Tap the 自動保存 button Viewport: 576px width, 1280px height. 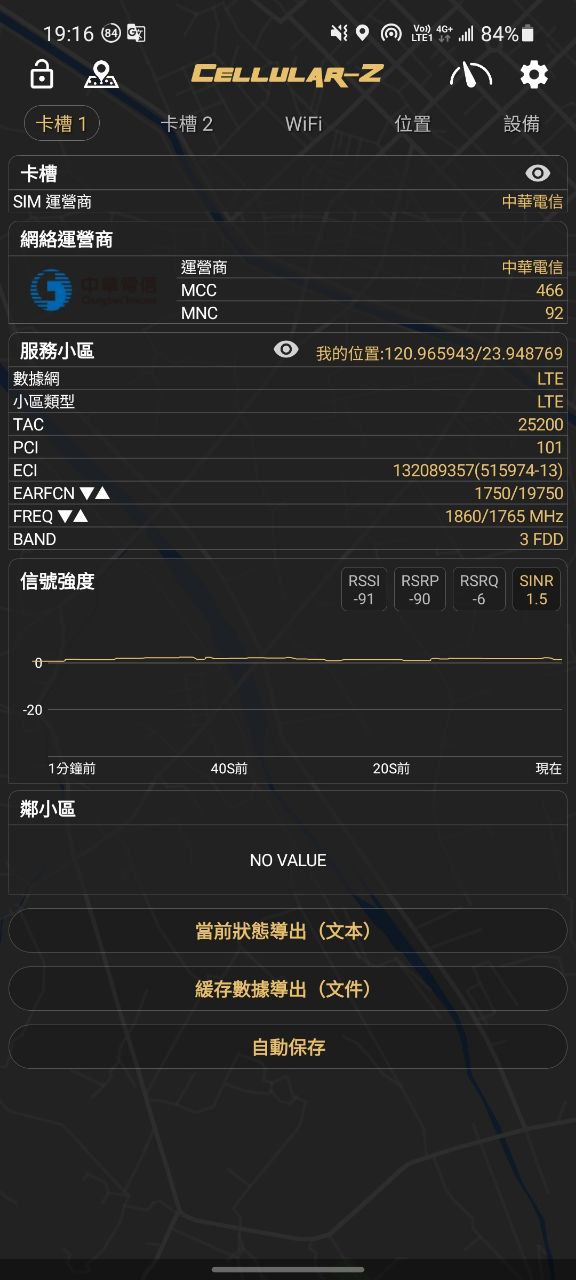[x=288, y=1047]
